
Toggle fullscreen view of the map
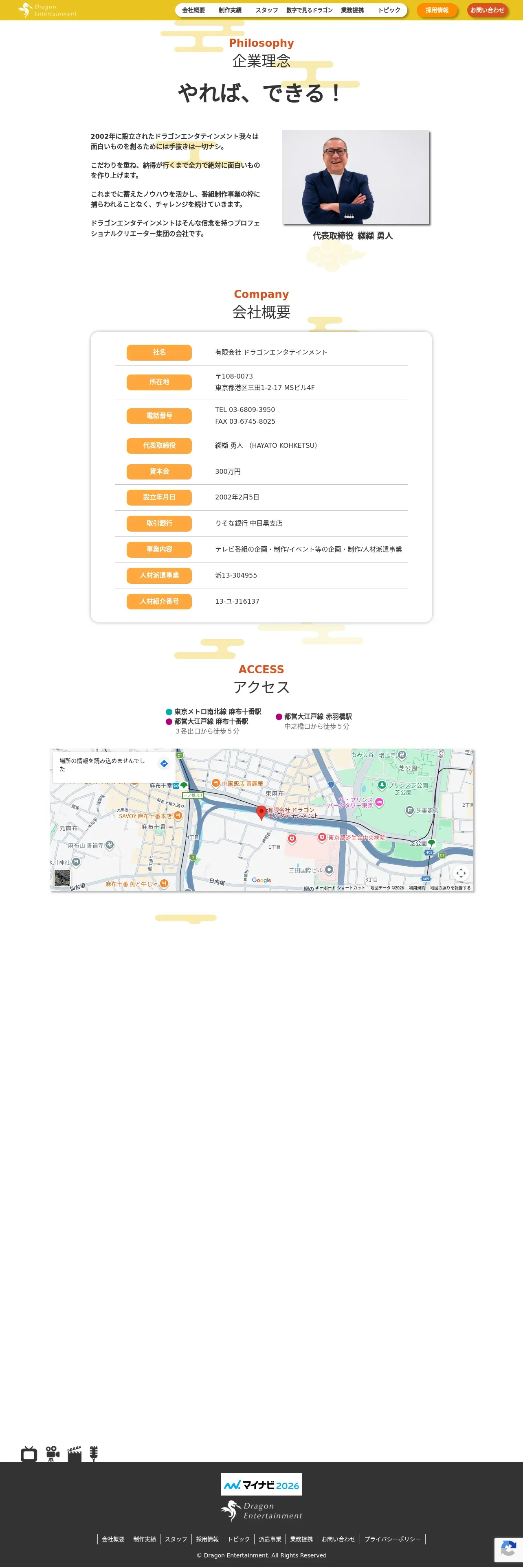(x=461, y=873)
